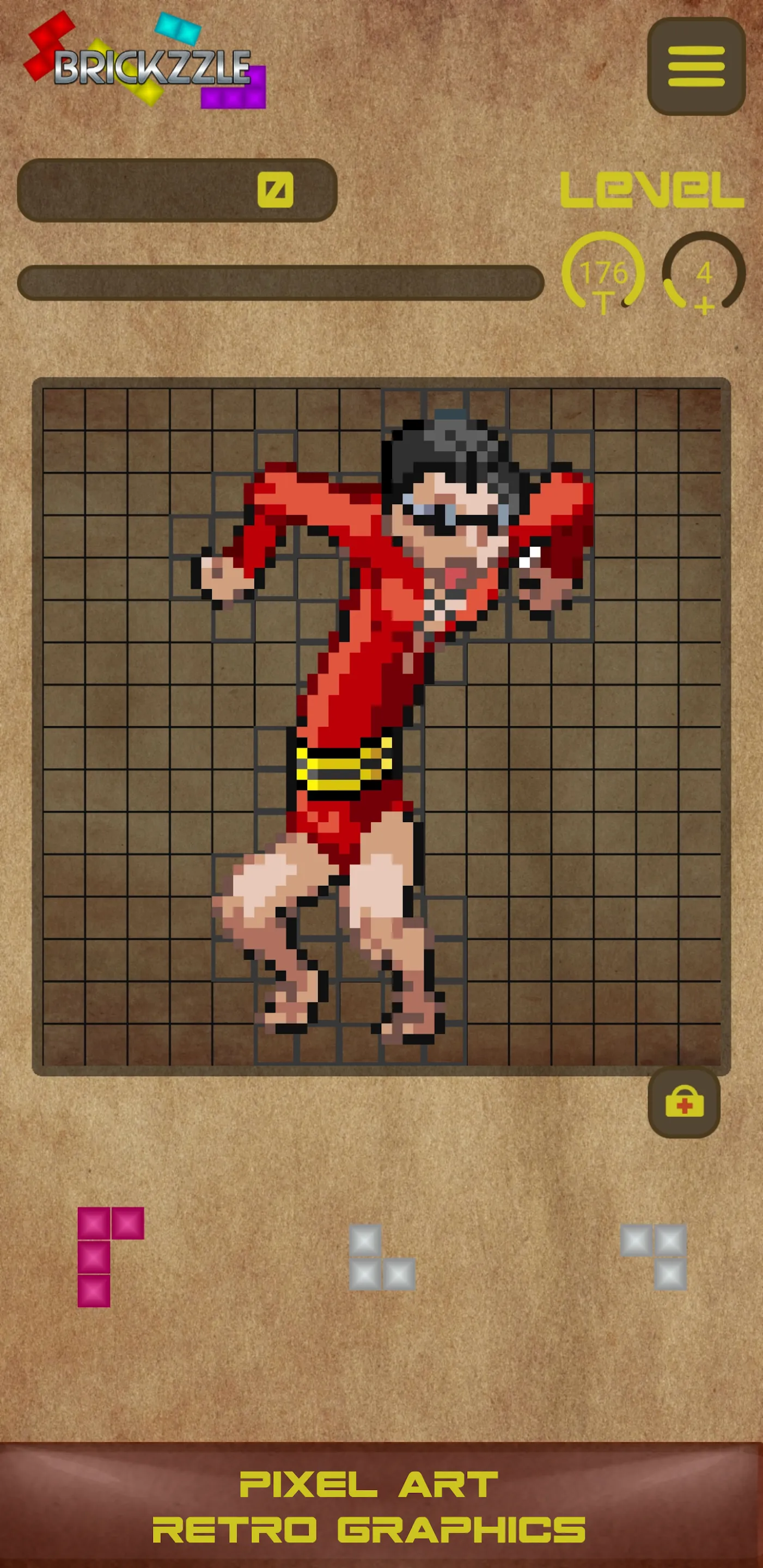This screenshot has width=763, height=1568.
Task: Tap the first-aid kit help button
Action: pos(684,1102)
